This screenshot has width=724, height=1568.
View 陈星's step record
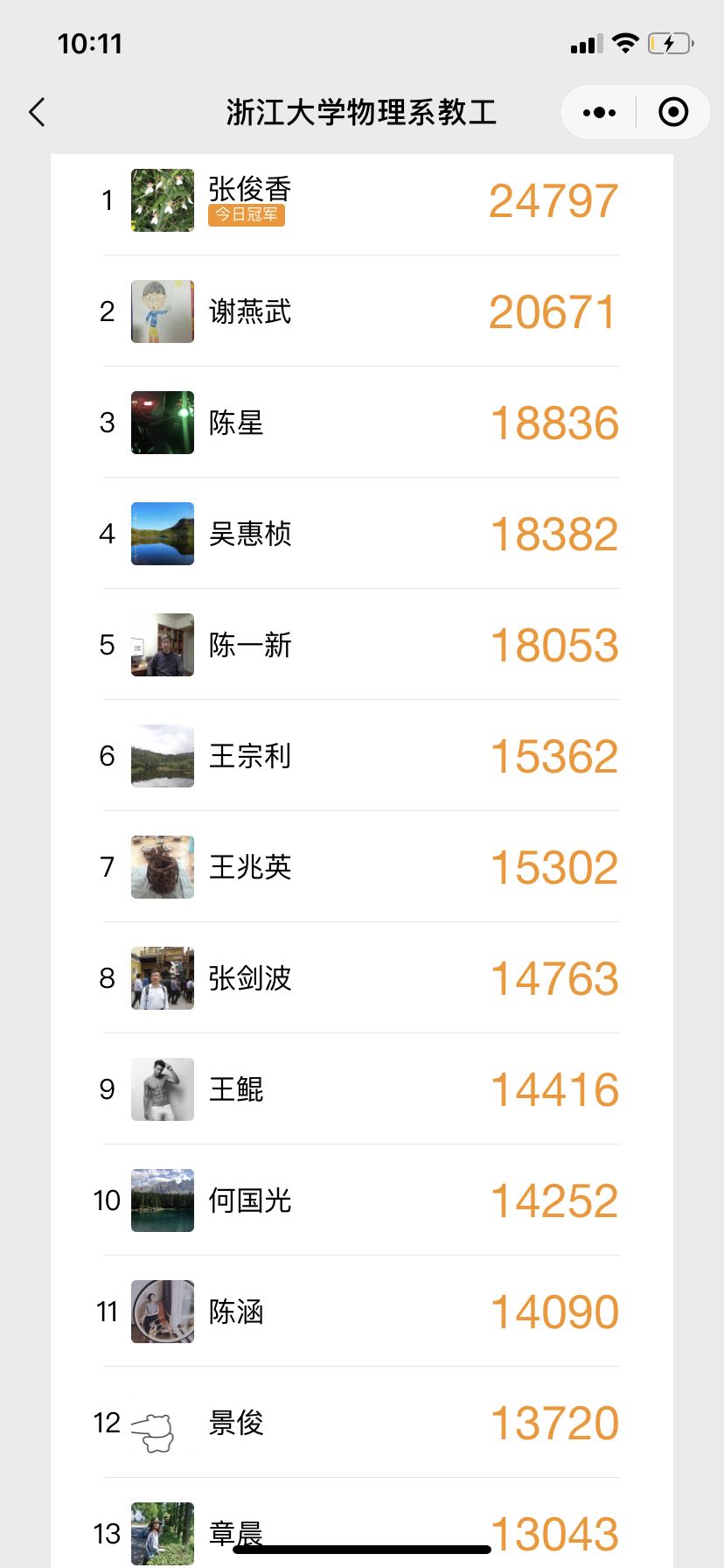click(x=361, y=423)
